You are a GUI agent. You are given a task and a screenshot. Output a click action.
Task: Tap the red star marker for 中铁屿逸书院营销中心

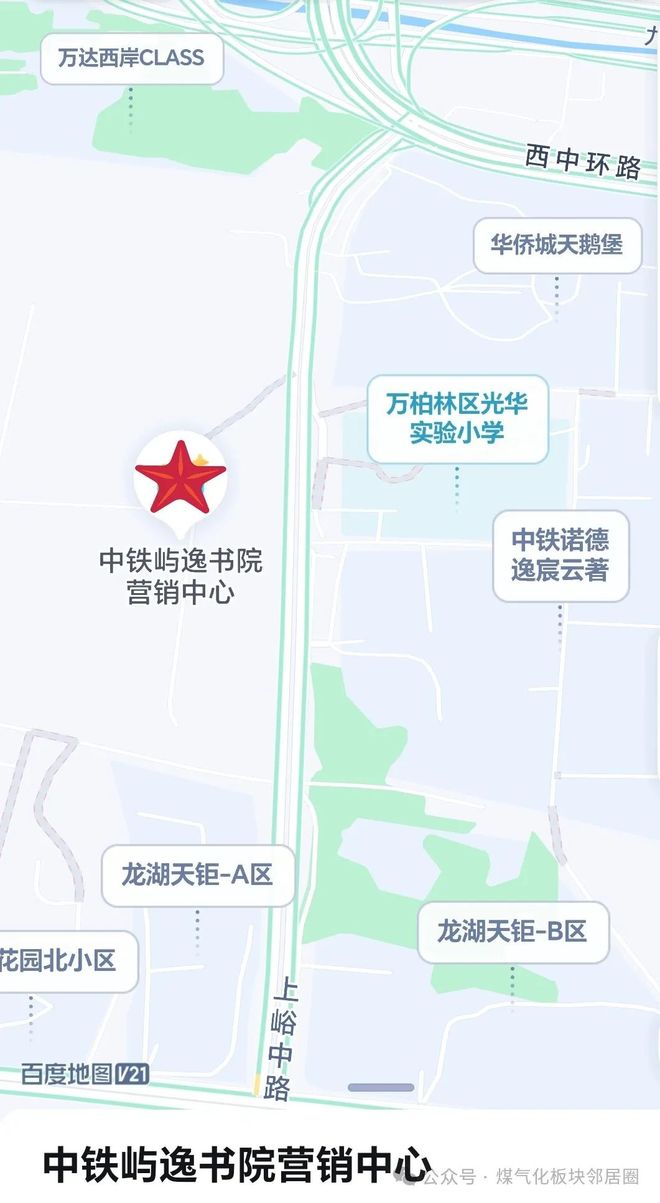pyautogui.click(x=181, y=477)
